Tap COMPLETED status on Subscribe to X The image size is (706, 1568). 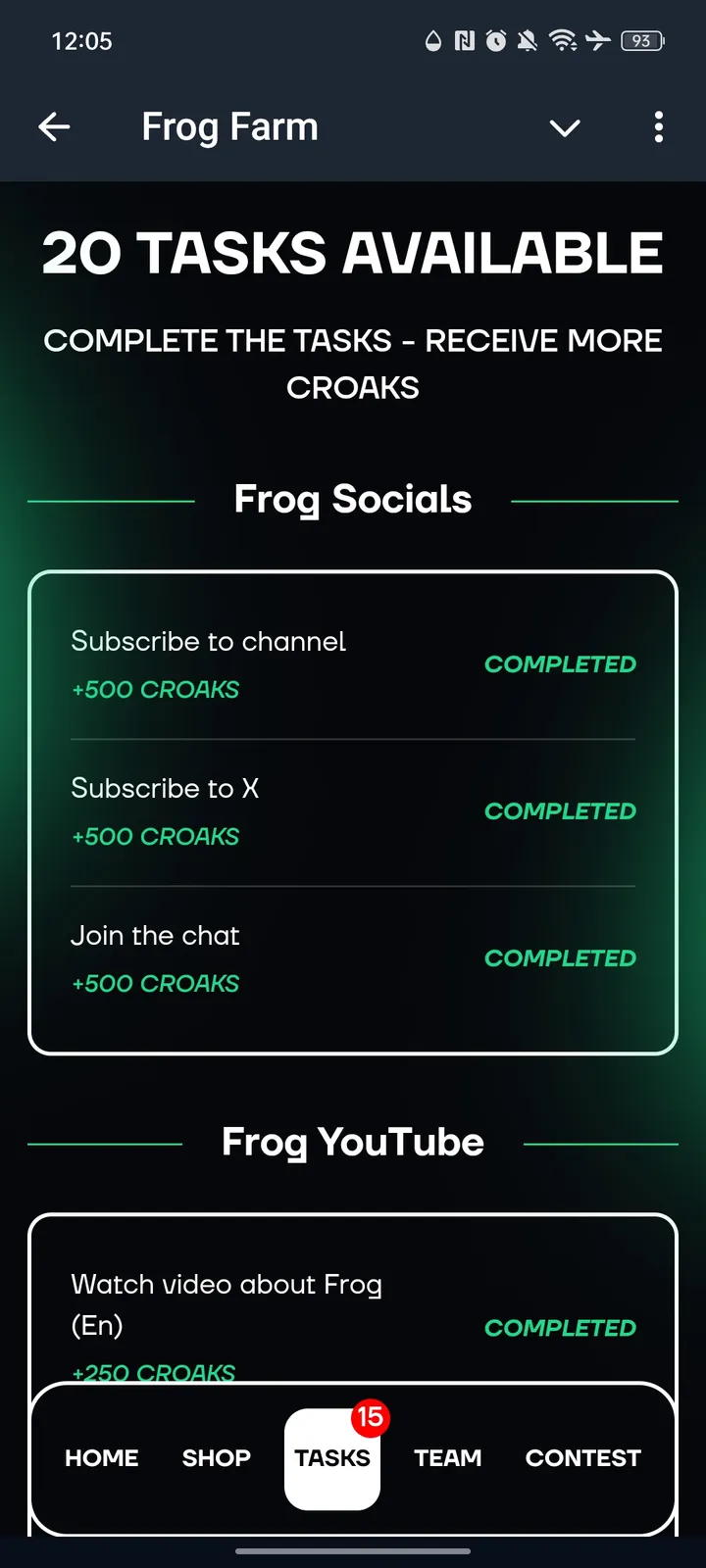[x=560, y=810]
